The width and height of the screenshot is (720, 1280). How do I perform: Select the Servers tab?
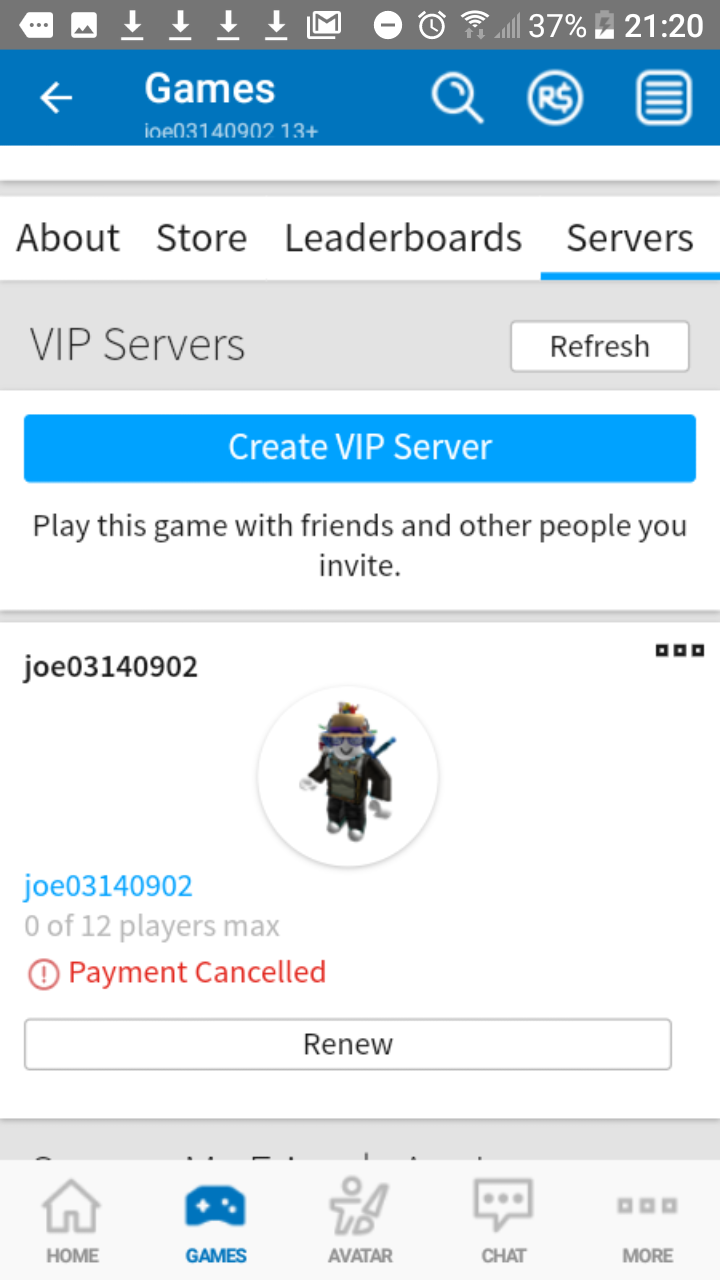tap(630, 238)
